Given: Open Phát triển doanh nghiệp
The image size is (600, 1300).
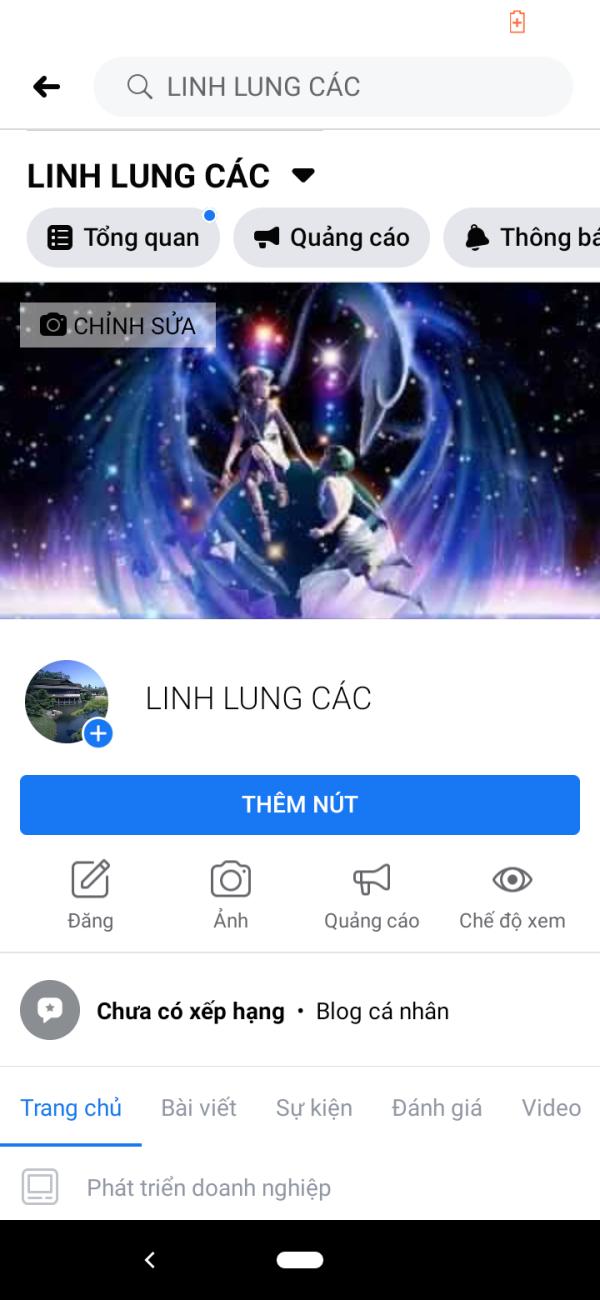Looking at the screenshot, I should (208, 1188).
